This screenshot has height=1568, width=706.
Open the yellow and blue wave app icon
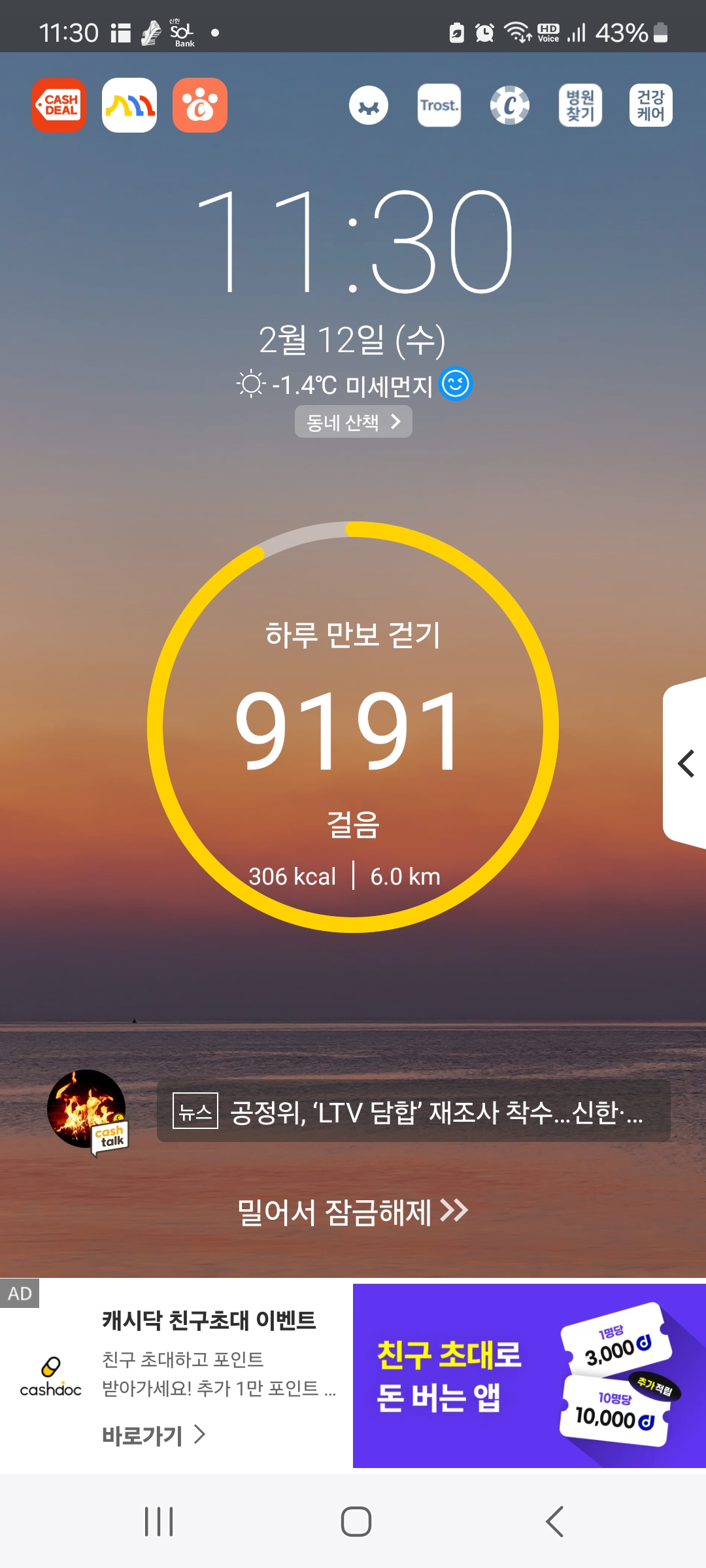129,105
